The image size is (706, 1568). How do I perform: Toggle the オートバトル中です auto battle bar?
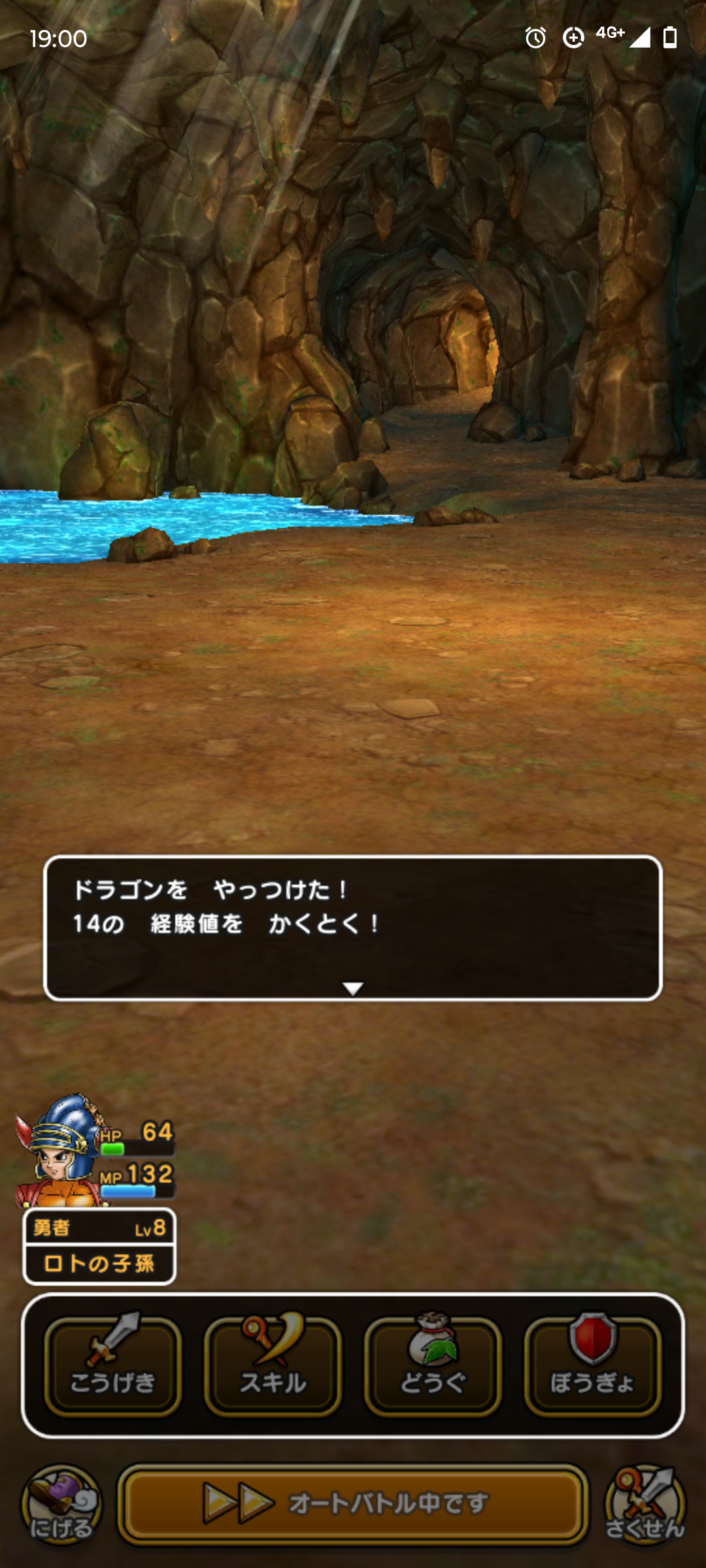pos(353,1504)
